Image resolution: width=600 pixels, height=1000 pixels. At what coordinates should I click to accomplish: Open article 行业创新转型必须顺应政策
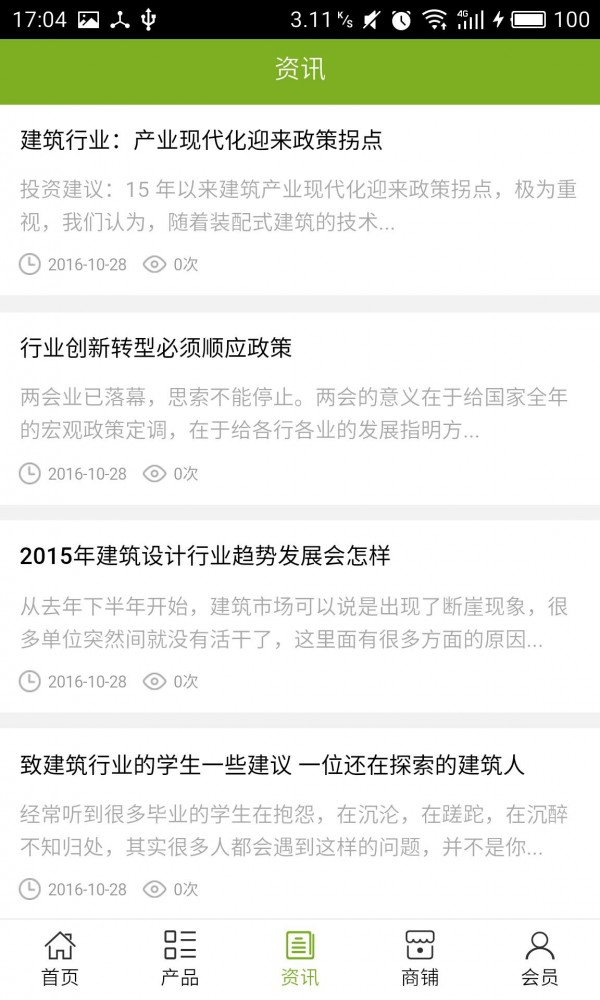click(156, 348)
